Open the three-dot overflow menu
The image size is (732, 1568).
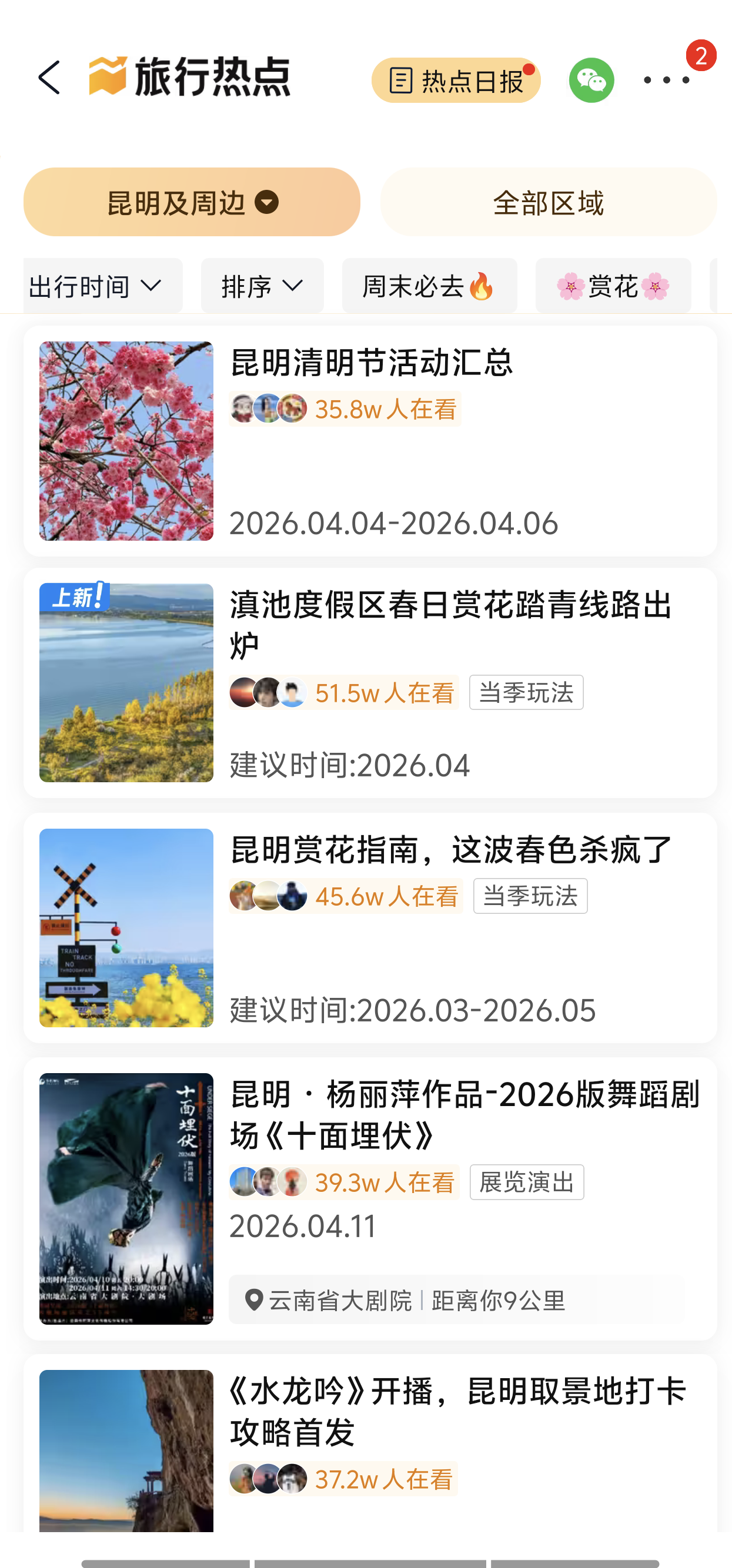pyautogui.click(x=667, y=81)
